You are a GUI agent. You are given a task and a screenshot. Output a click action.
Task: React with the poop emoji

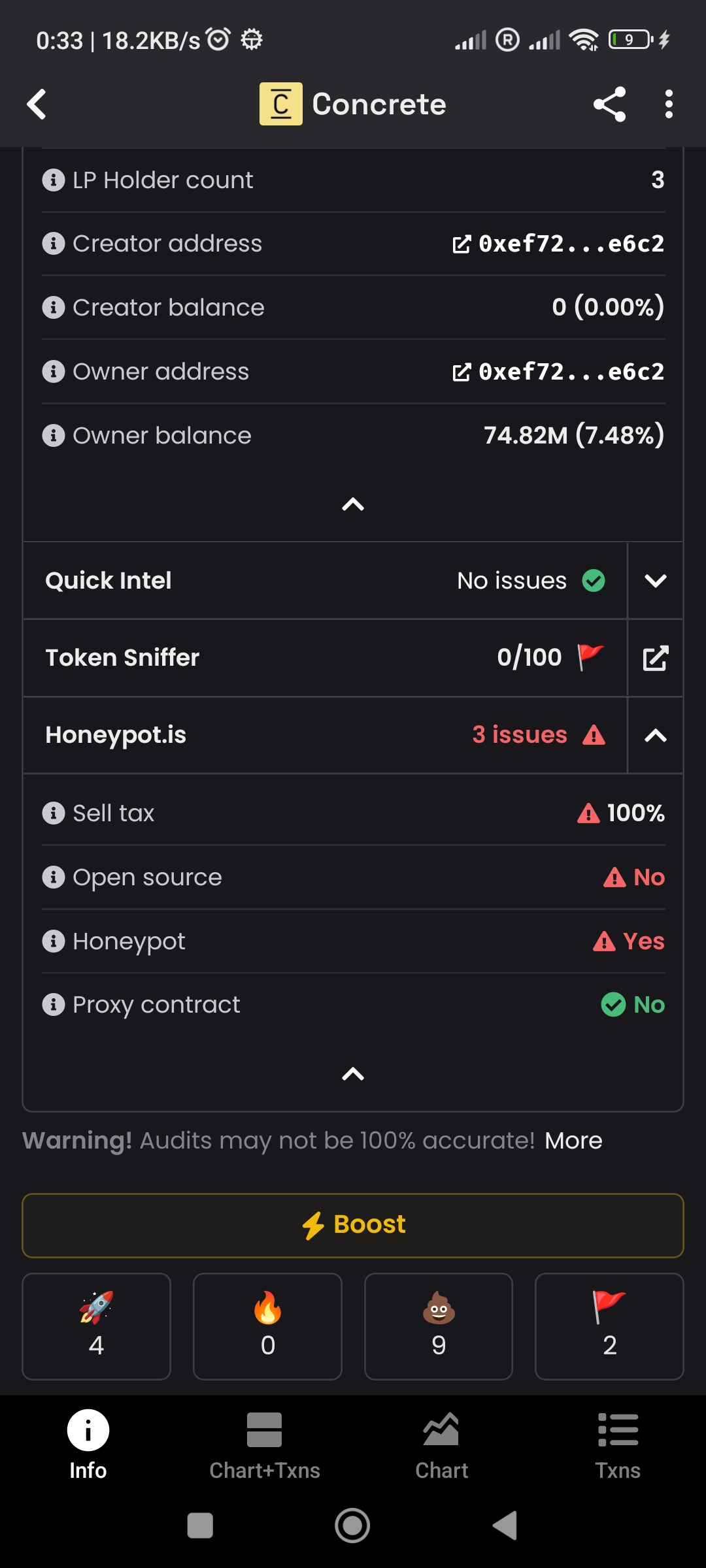(439, 1326)
